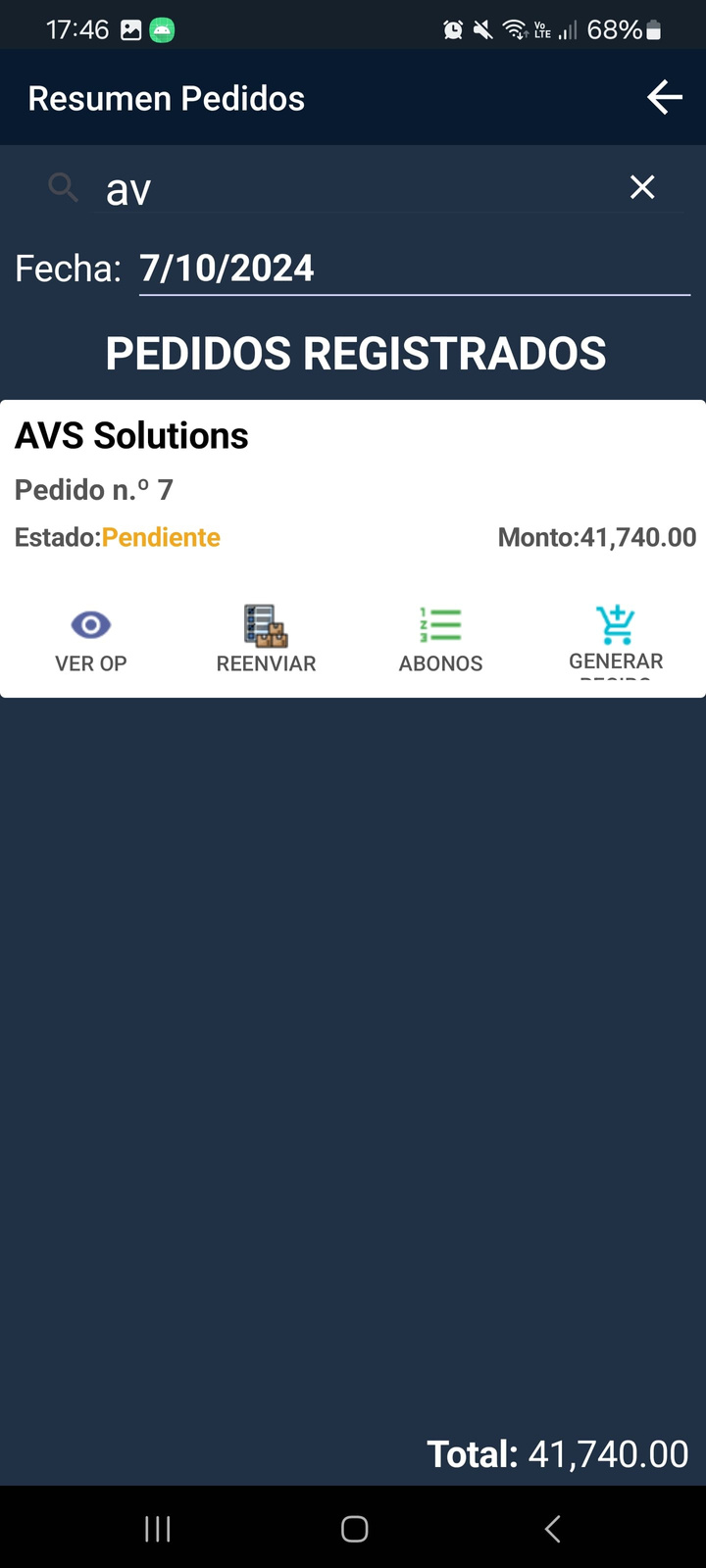
Task: Select REENVIAR for order 7
Action: pyautogui.click(x=266, y=639)
